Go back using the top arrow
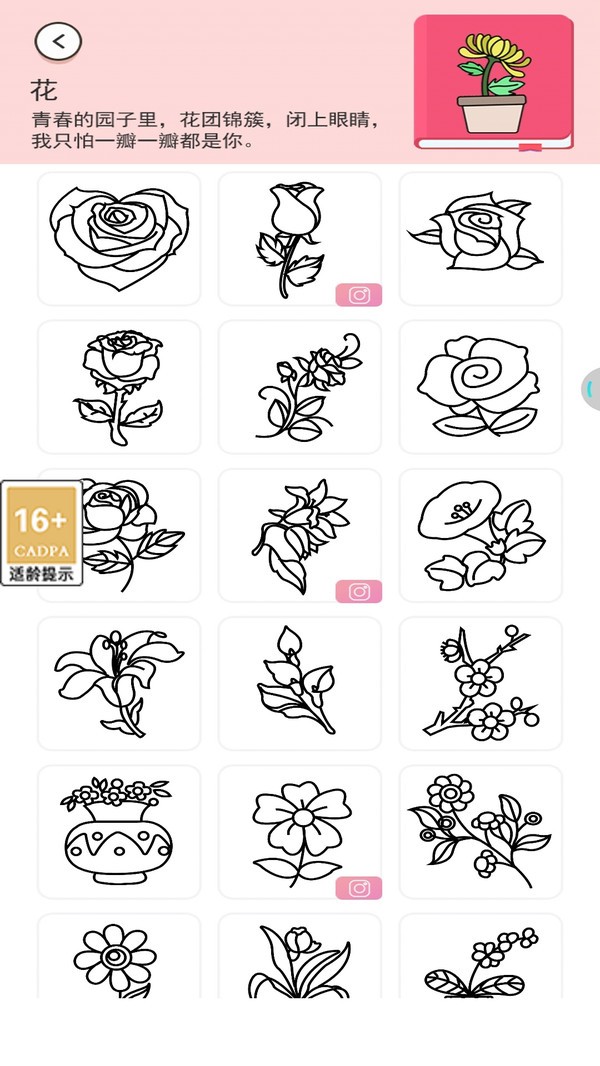600x1066 pixels. [x=58, y=41]
